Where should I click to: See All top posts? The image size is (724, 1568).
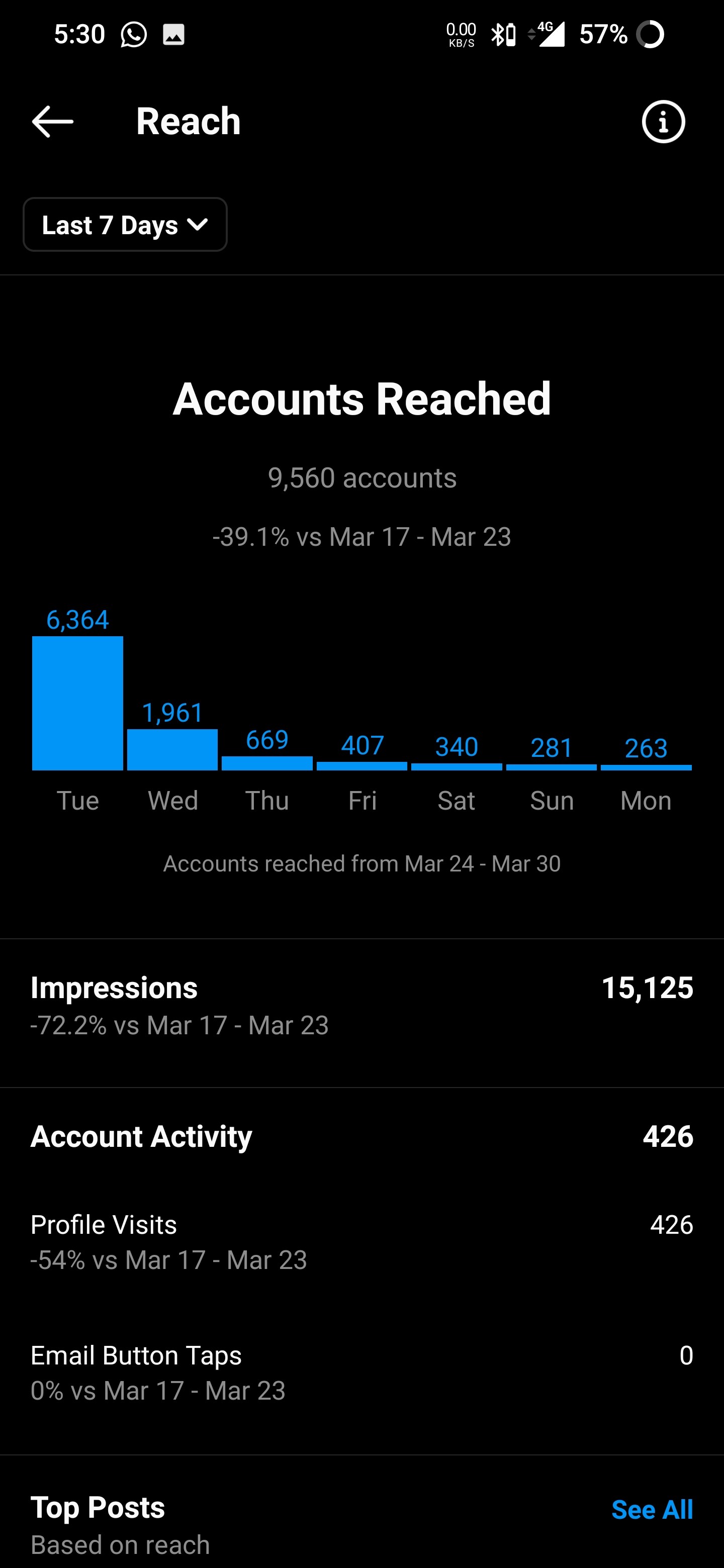click(652, 1510)
